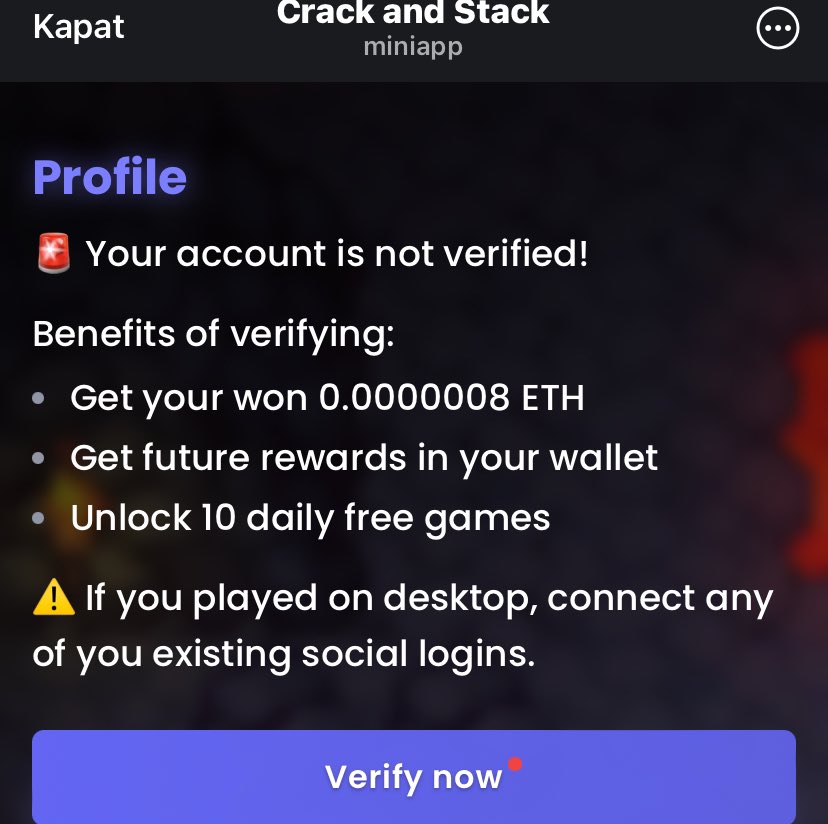
Task: Tap the Verify now button
Action: tap(414, 777)
